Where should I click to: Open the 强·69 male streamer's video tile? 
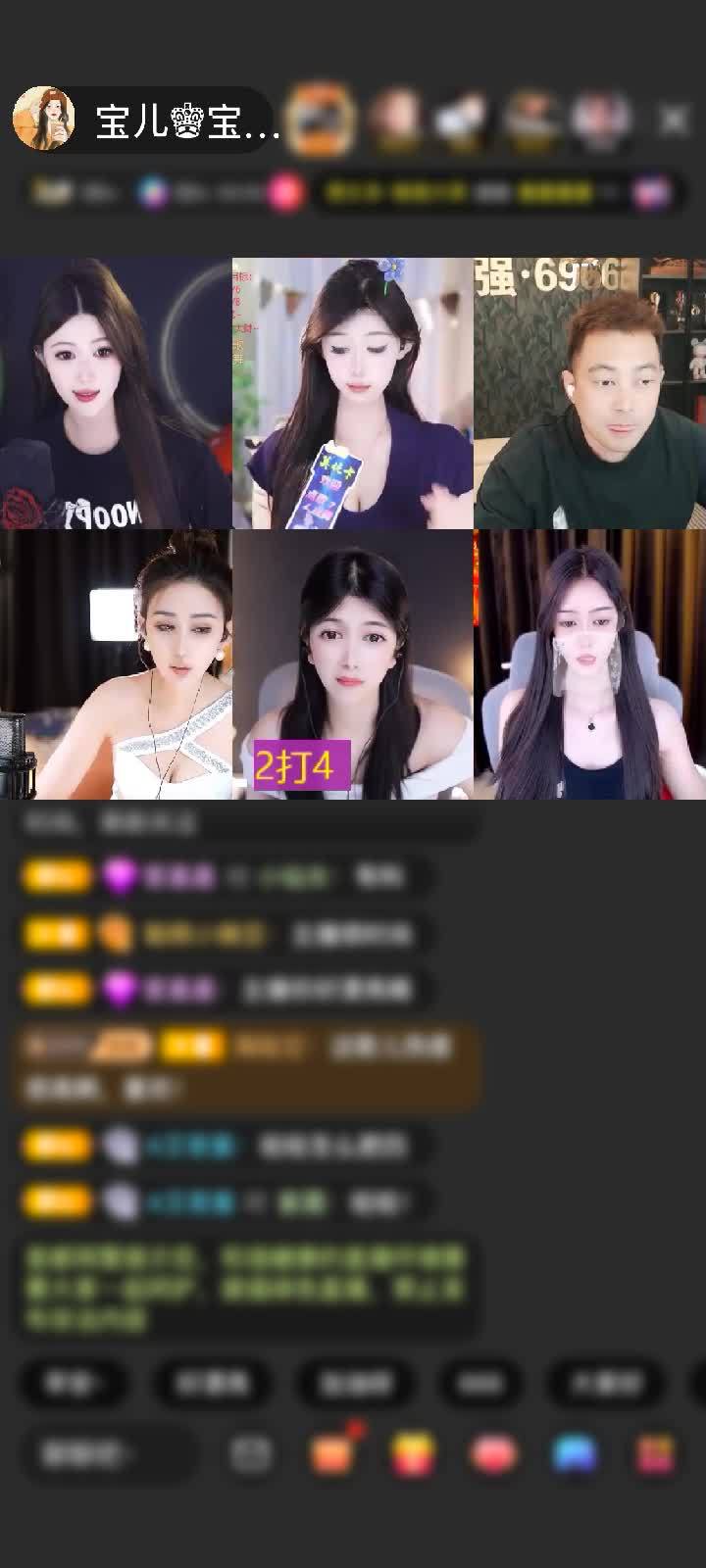(x=589, y=394)
